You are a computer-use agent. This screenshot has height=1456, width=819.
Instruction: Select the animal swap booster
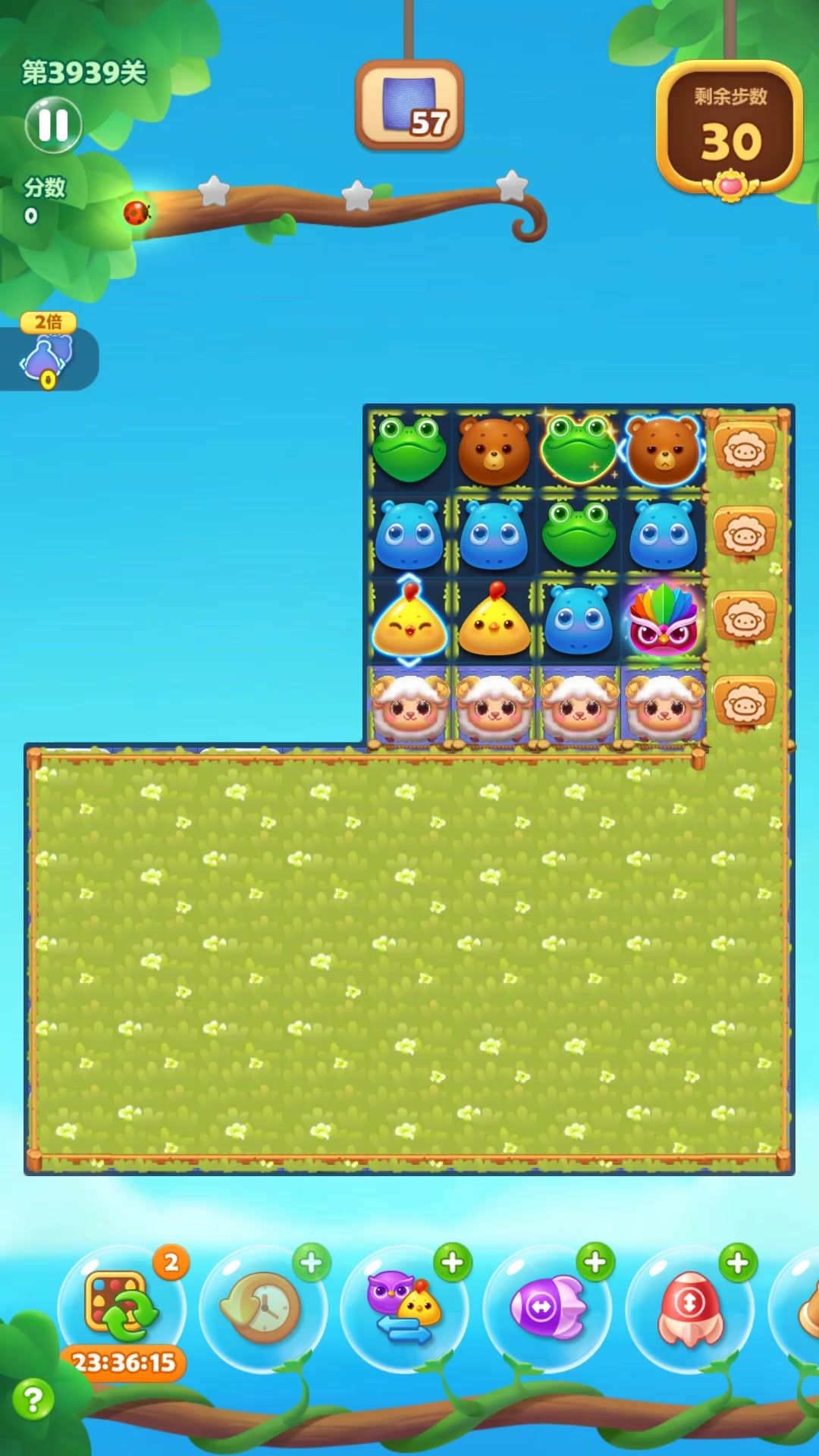pos(404,1307)
